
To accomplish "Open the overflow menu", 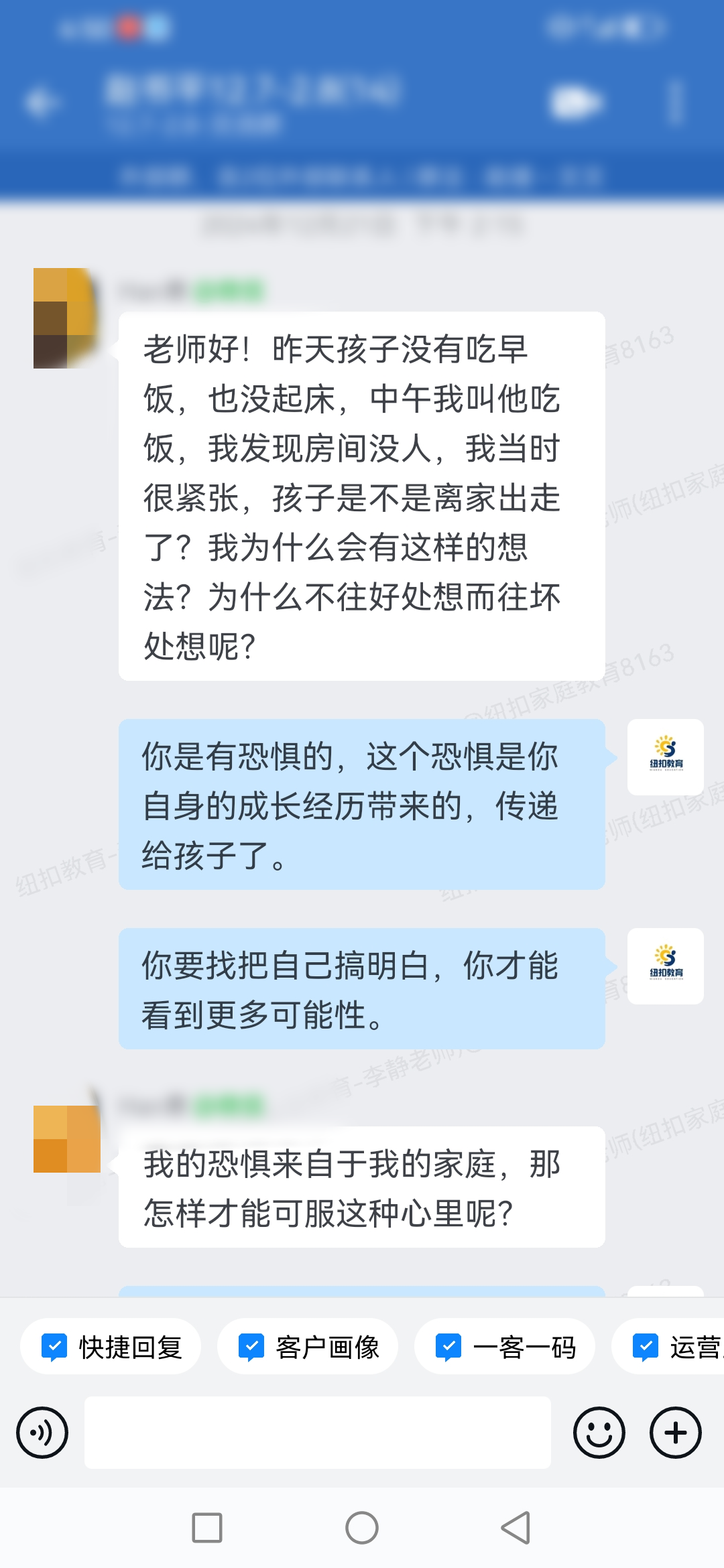I will pos(676,104).
